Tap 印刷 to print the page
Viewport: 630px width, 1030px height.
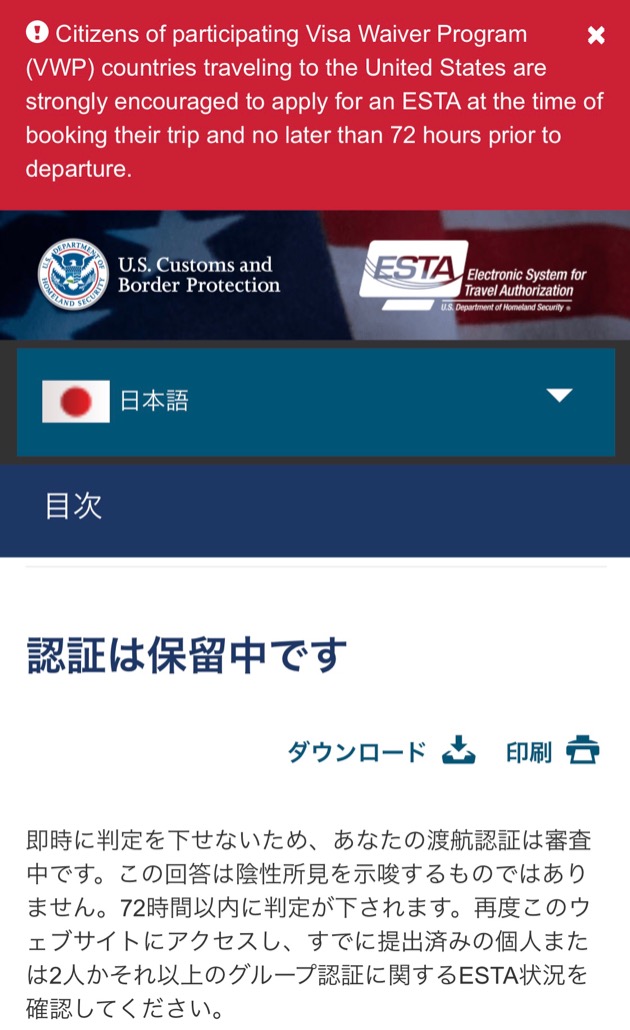[x=552, y=751]
